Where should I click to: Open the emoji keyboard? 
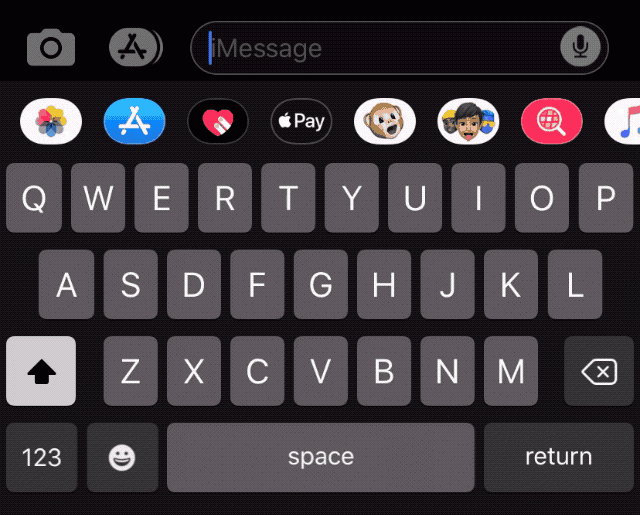click(x=122, y=458)
